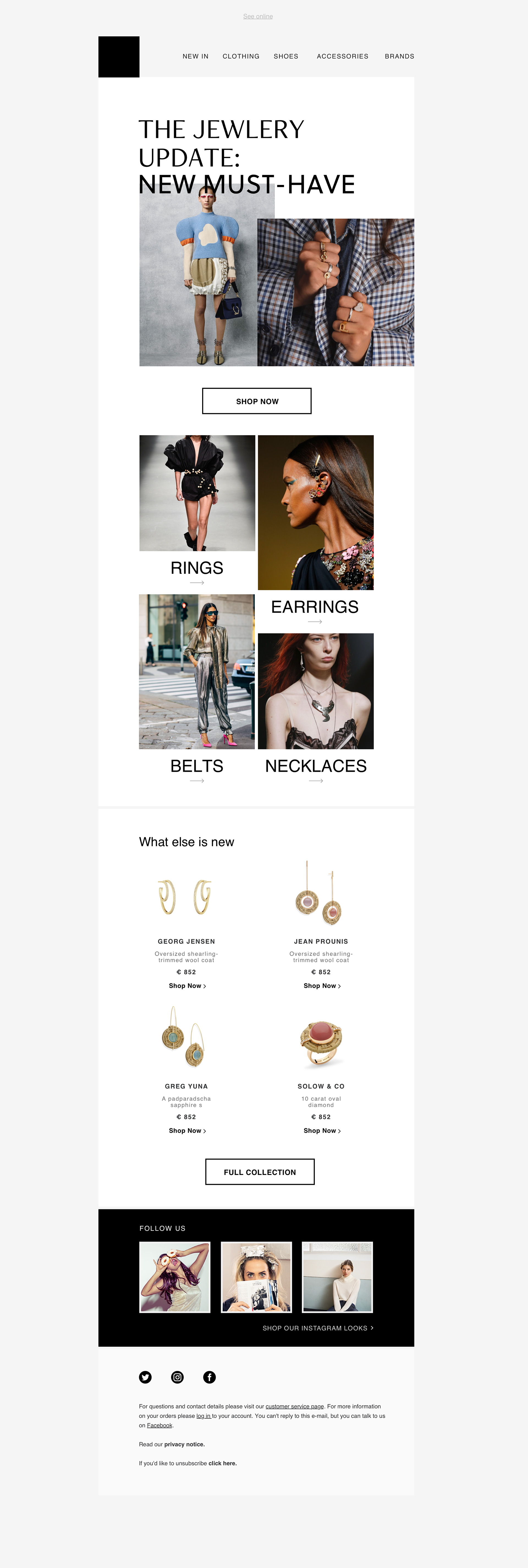
Task: View the BELTS category
Action: (196, 766)
